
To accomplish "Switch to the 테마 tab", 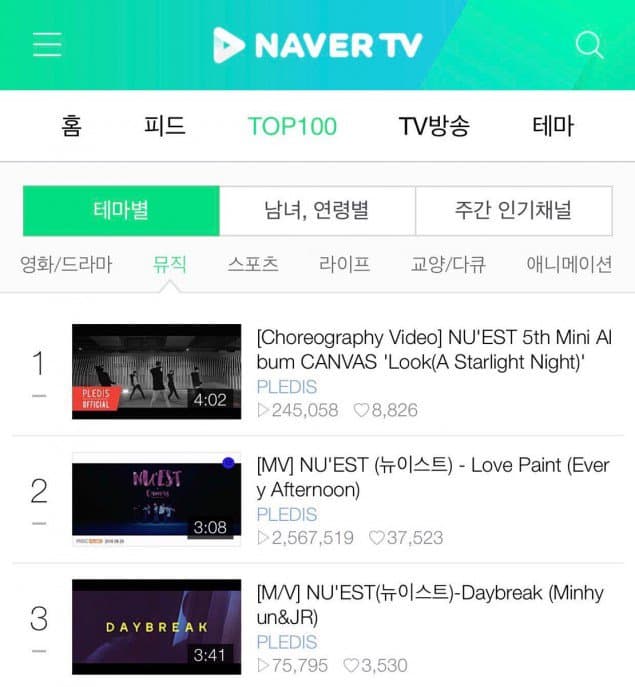I will pyautogui.click(x=553, y=126).
